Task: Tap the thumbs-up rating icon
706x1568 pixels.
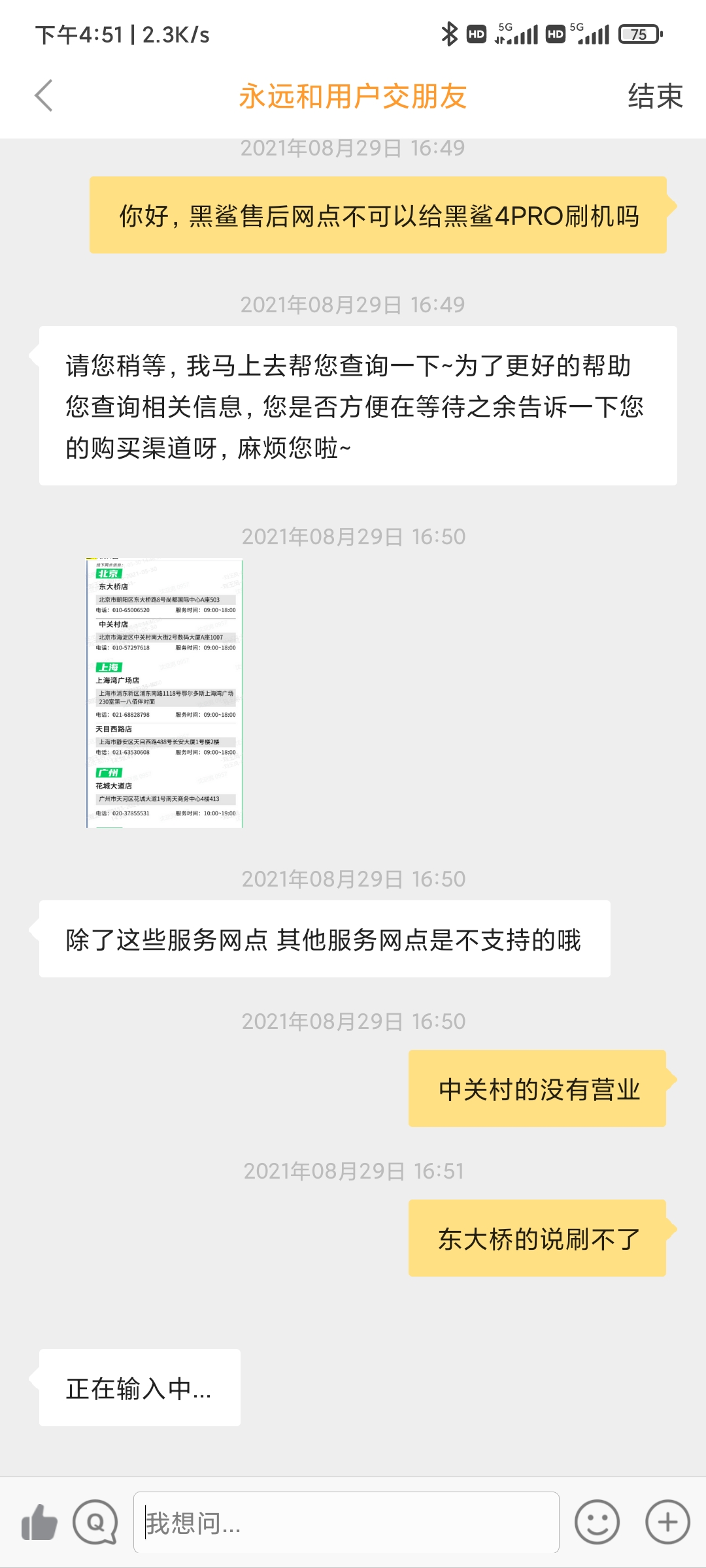Action: point(39,1522)
